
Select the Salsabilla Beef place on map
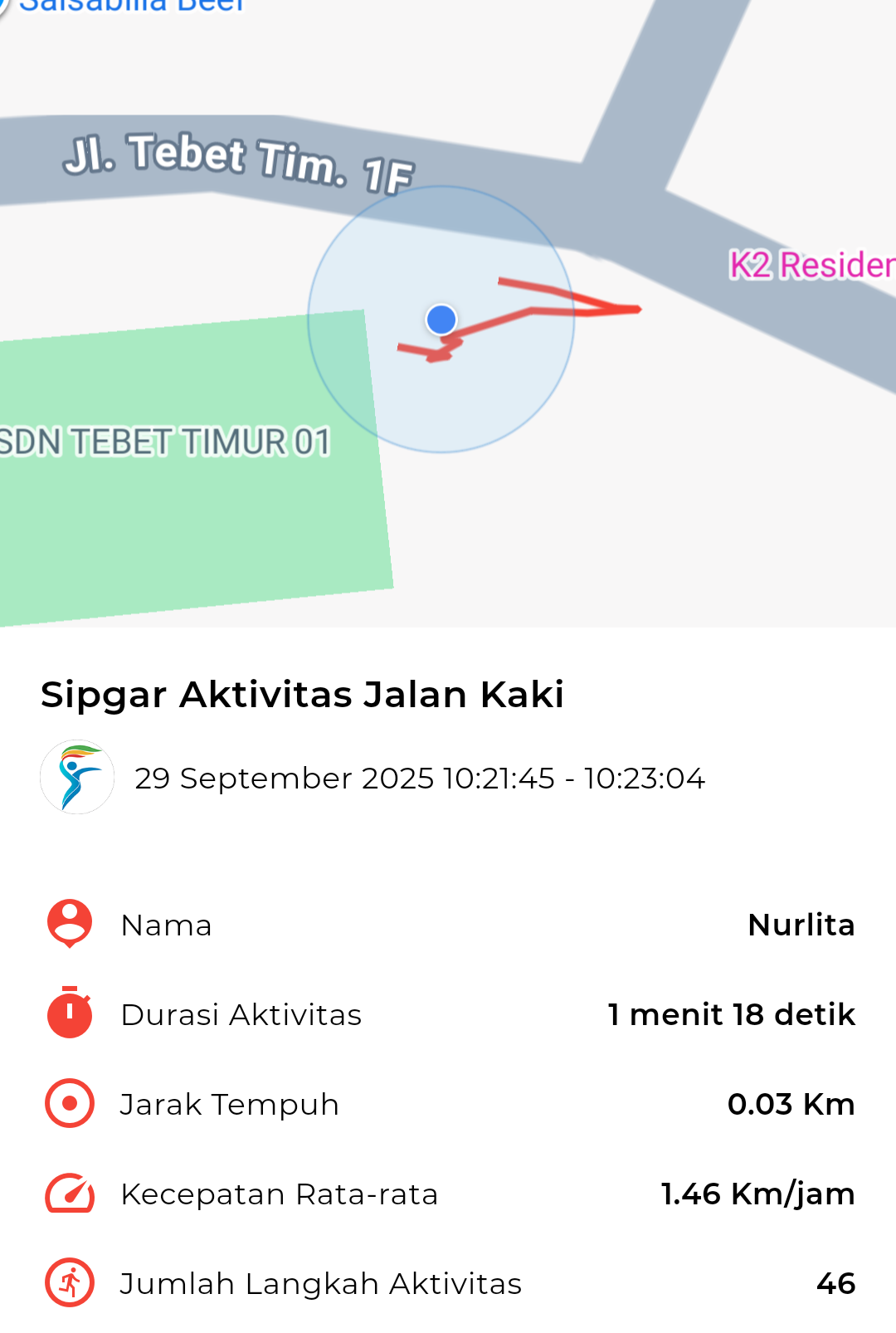131,5
